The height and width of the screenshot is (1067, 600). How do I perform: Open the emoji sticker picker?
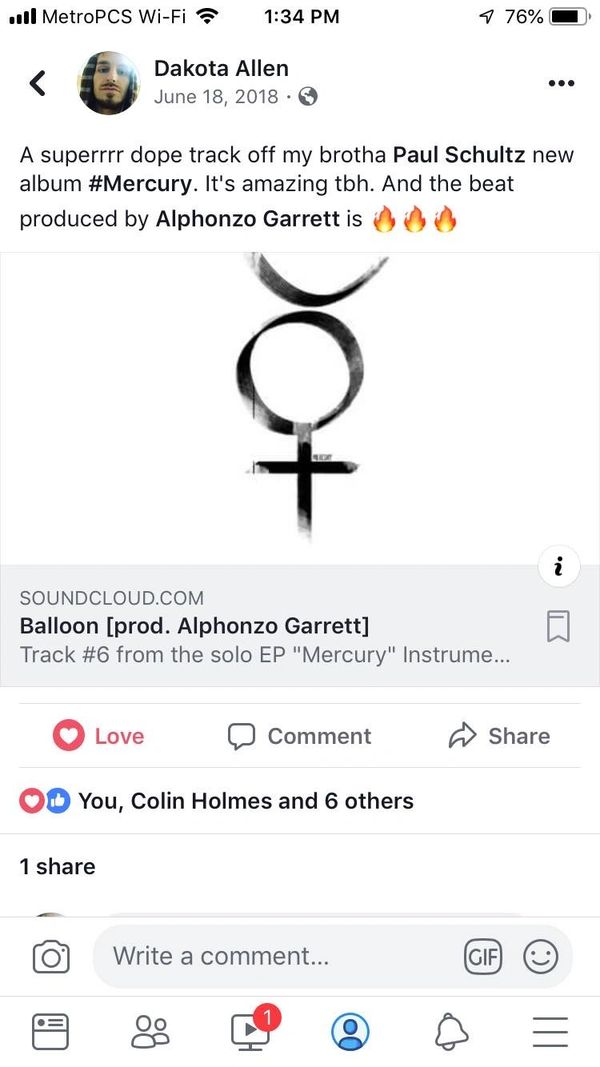[541, 957]
